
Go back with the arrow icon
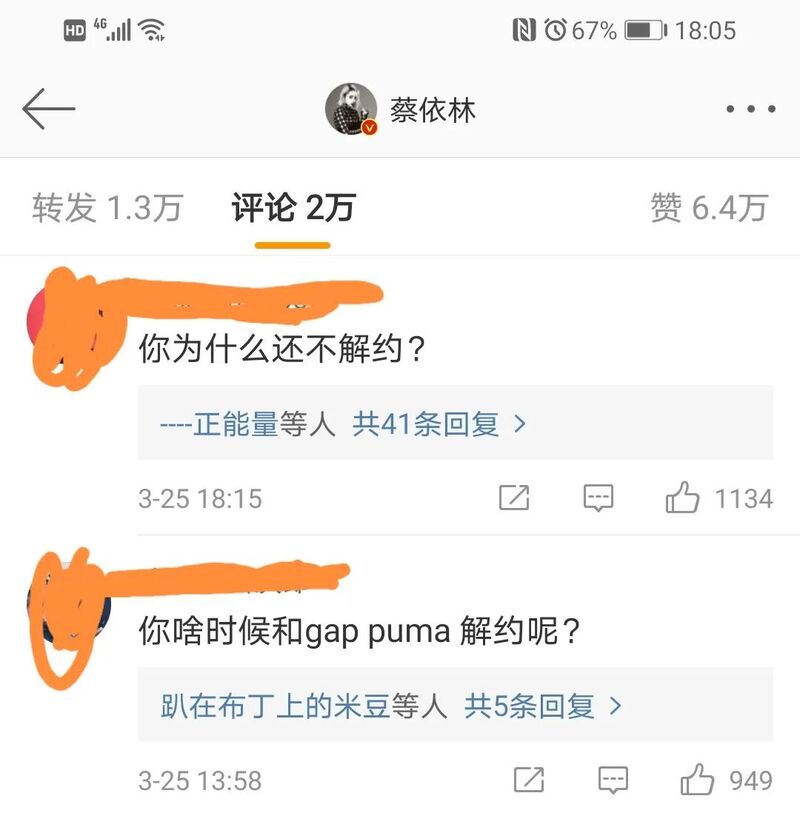pyautogui.click(x=49, y=109)
